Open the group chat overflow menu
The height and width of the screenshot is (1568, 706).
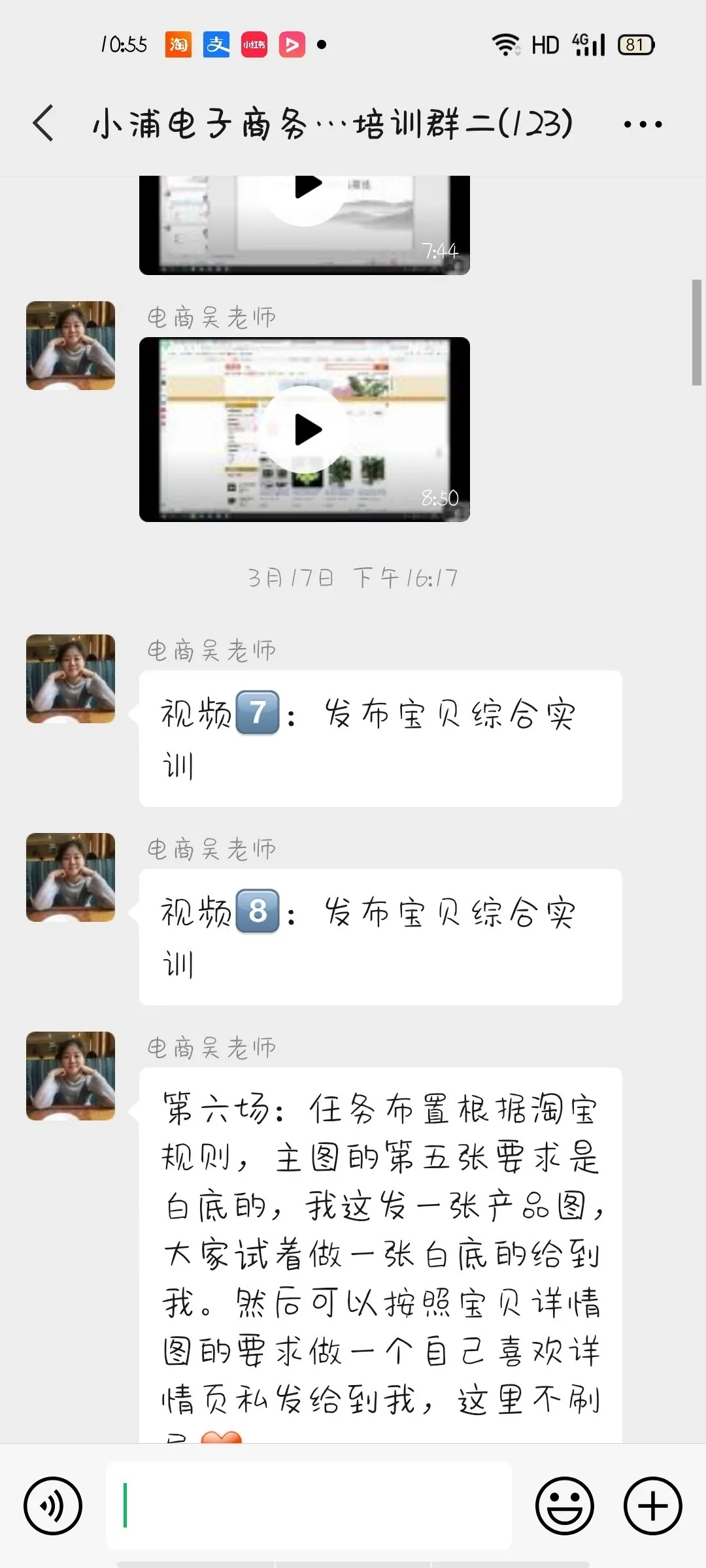pos(643,124)
